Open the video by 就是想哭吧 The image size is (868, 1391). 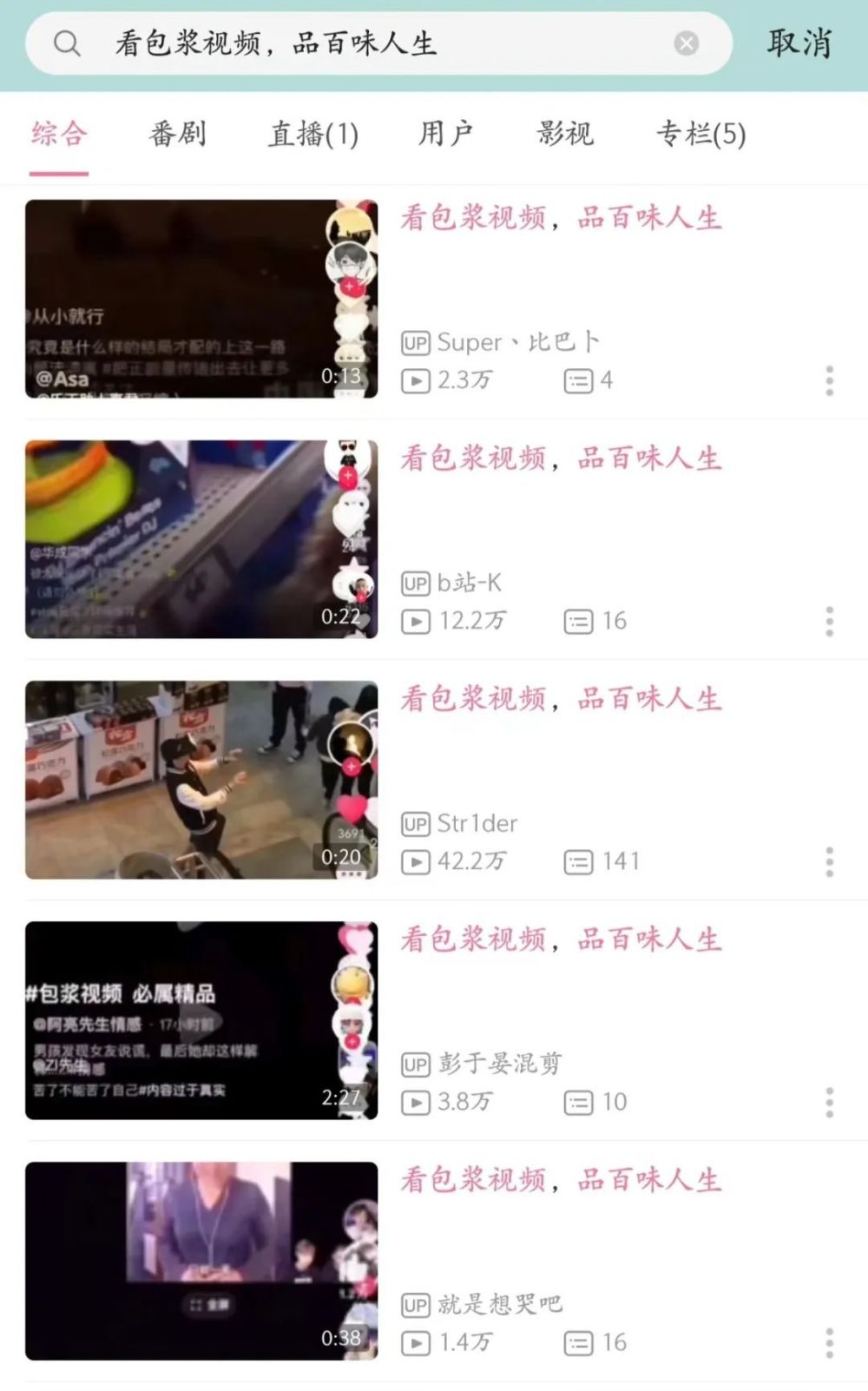(201, 1261)
